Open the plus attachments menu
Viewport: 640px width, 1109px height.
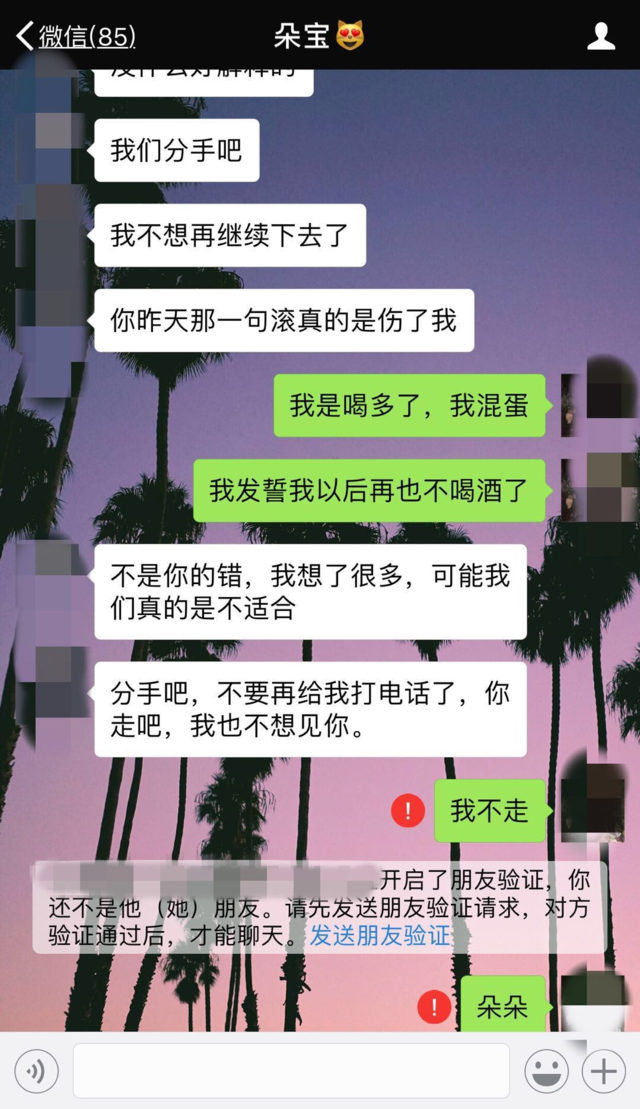(604, 1073)
